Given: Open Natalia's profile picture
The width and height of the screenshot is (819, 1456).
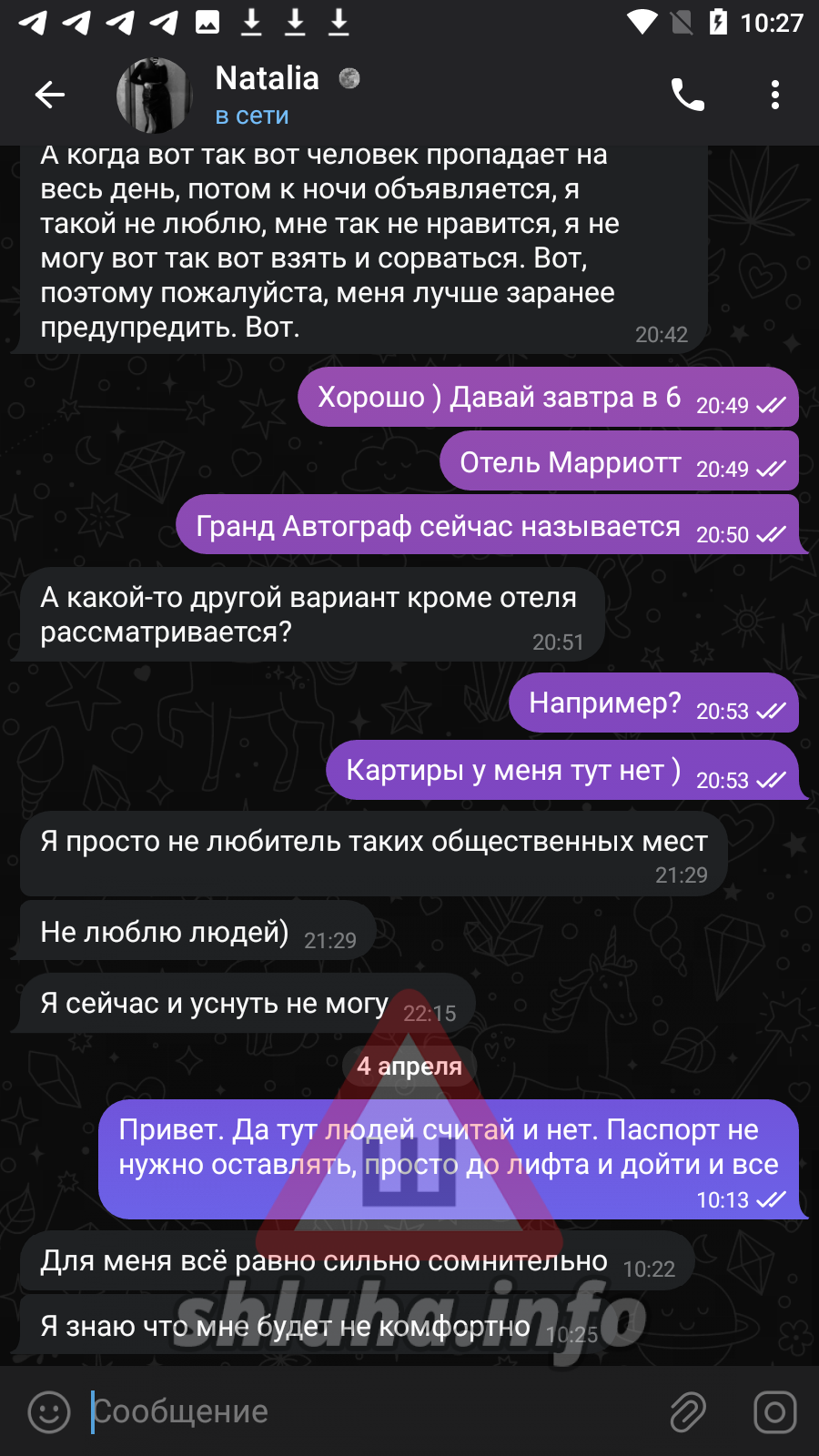Looking at the screenshot, I should [154, 95].
